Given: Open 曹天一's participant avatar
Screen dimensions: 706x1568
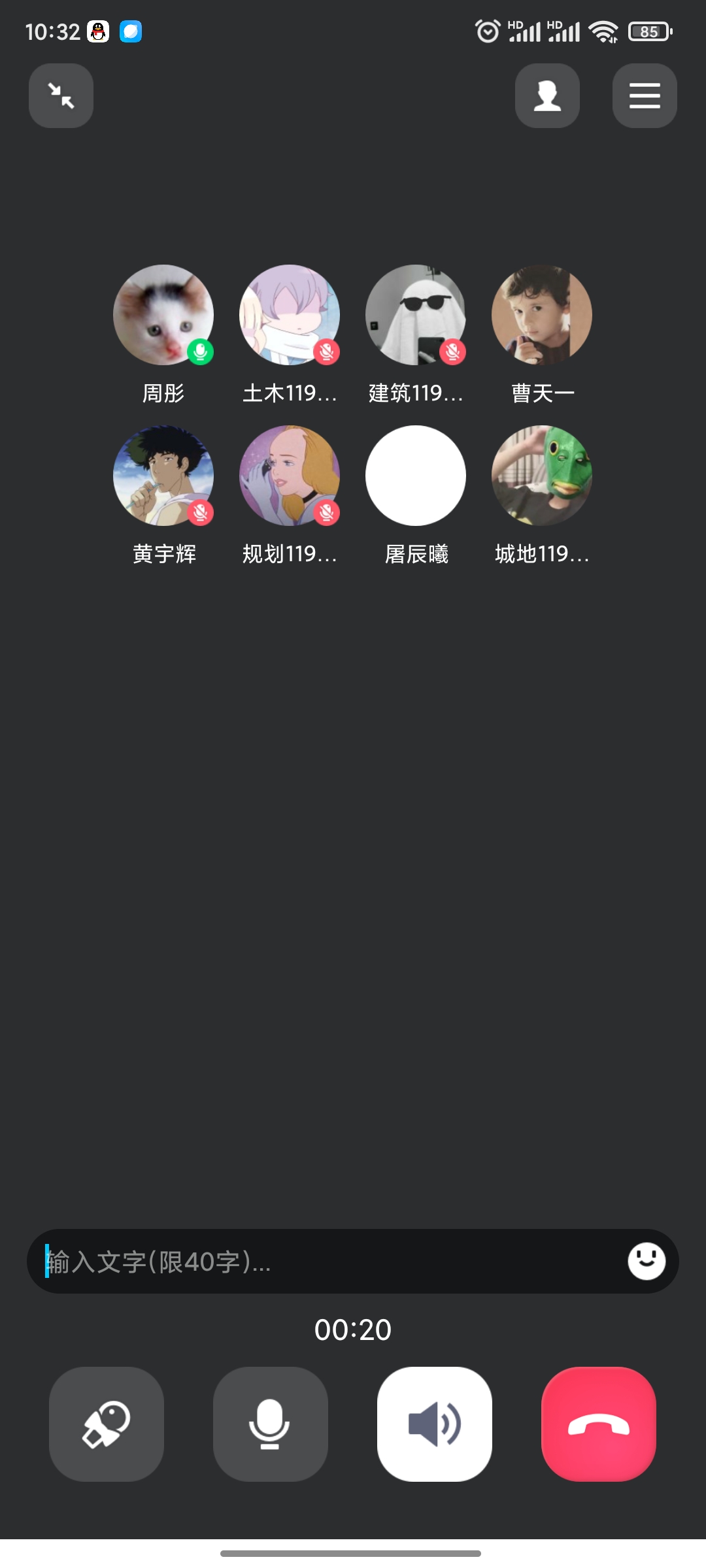Looking at the screenshot, I should tap(542, 315).
